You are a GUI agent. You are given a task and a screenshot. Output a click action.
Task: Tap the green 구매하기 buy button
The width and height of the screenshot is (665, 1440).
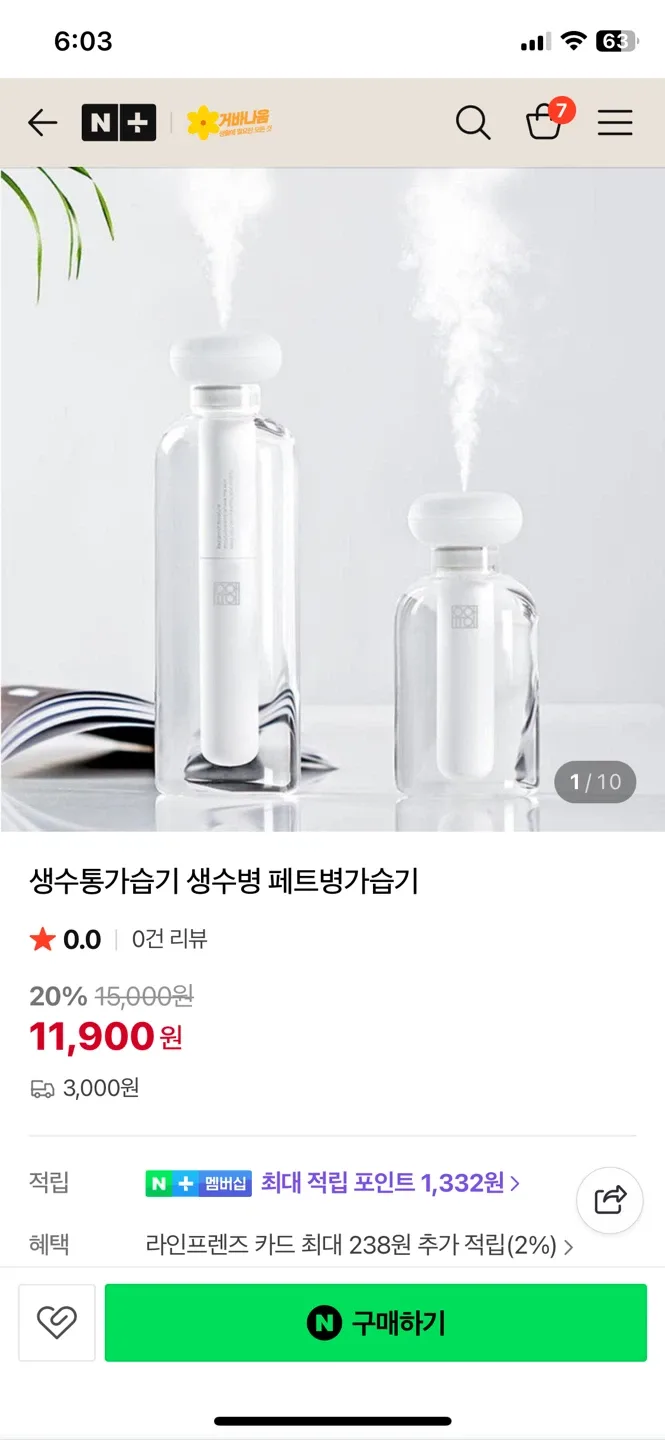(x=376, y=1323)
